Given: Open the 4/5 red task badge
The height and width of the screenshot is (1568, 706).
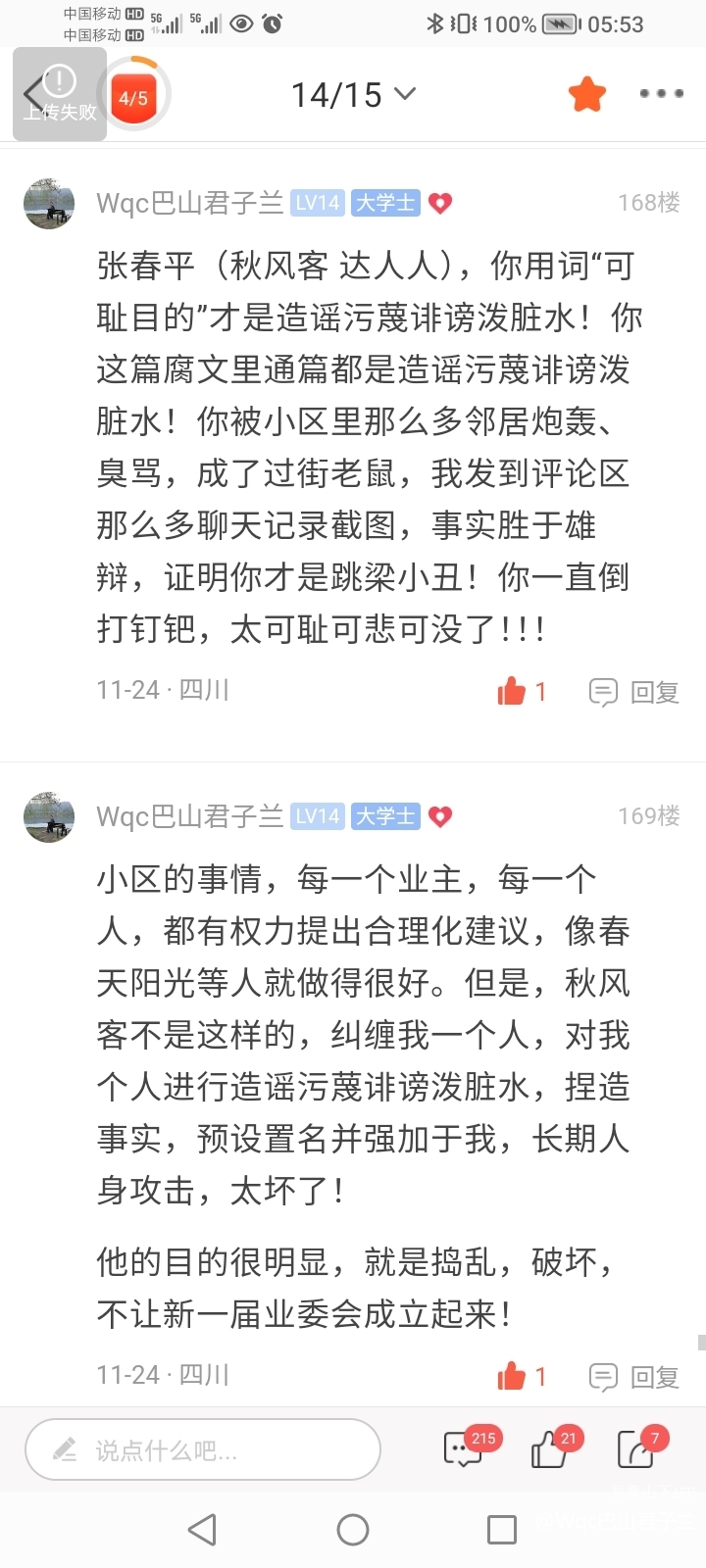Looking at the screenshot, I should tap(133, 96).
